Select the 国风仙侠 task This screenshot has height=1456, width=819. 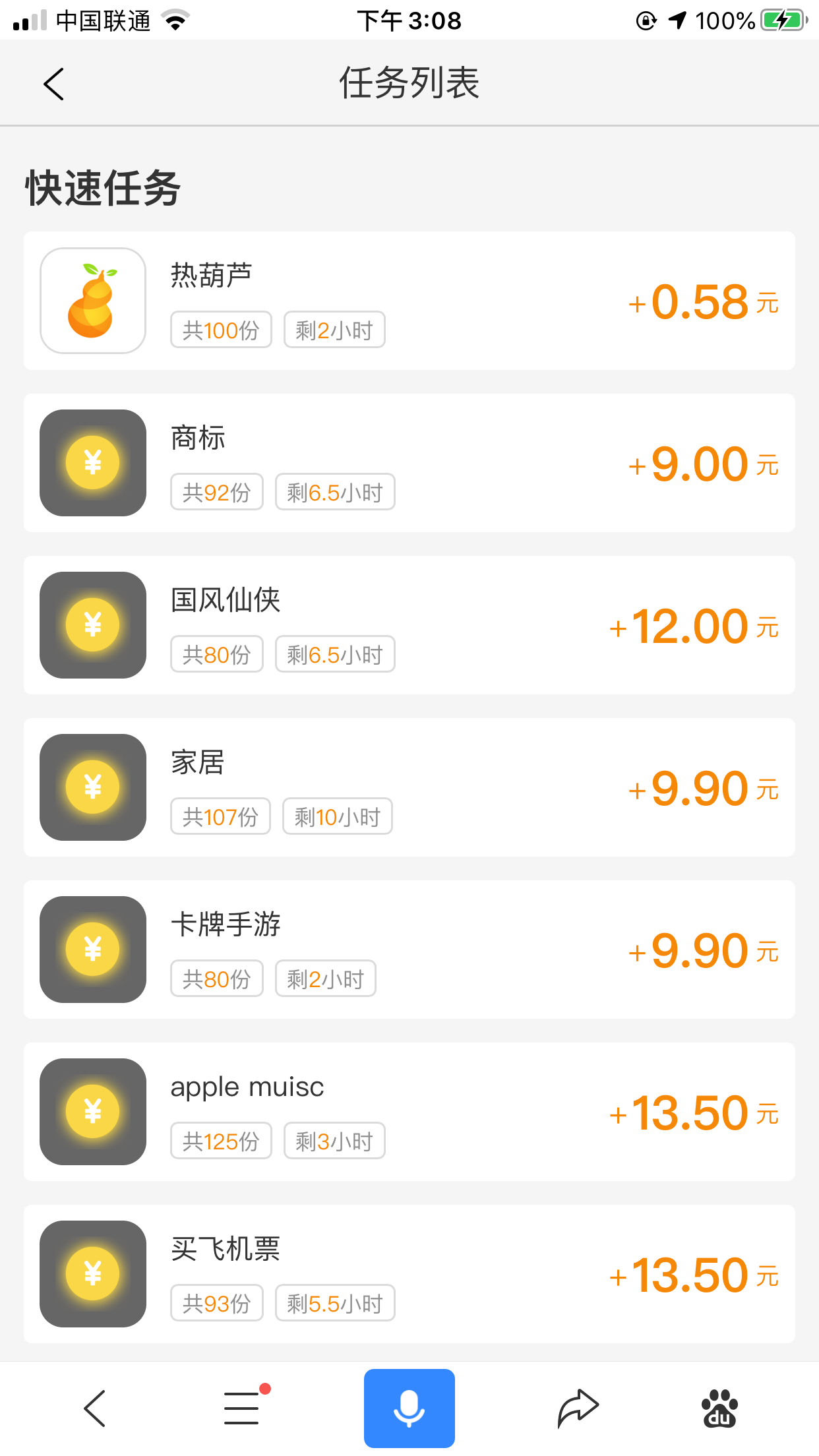coord(409,625)
